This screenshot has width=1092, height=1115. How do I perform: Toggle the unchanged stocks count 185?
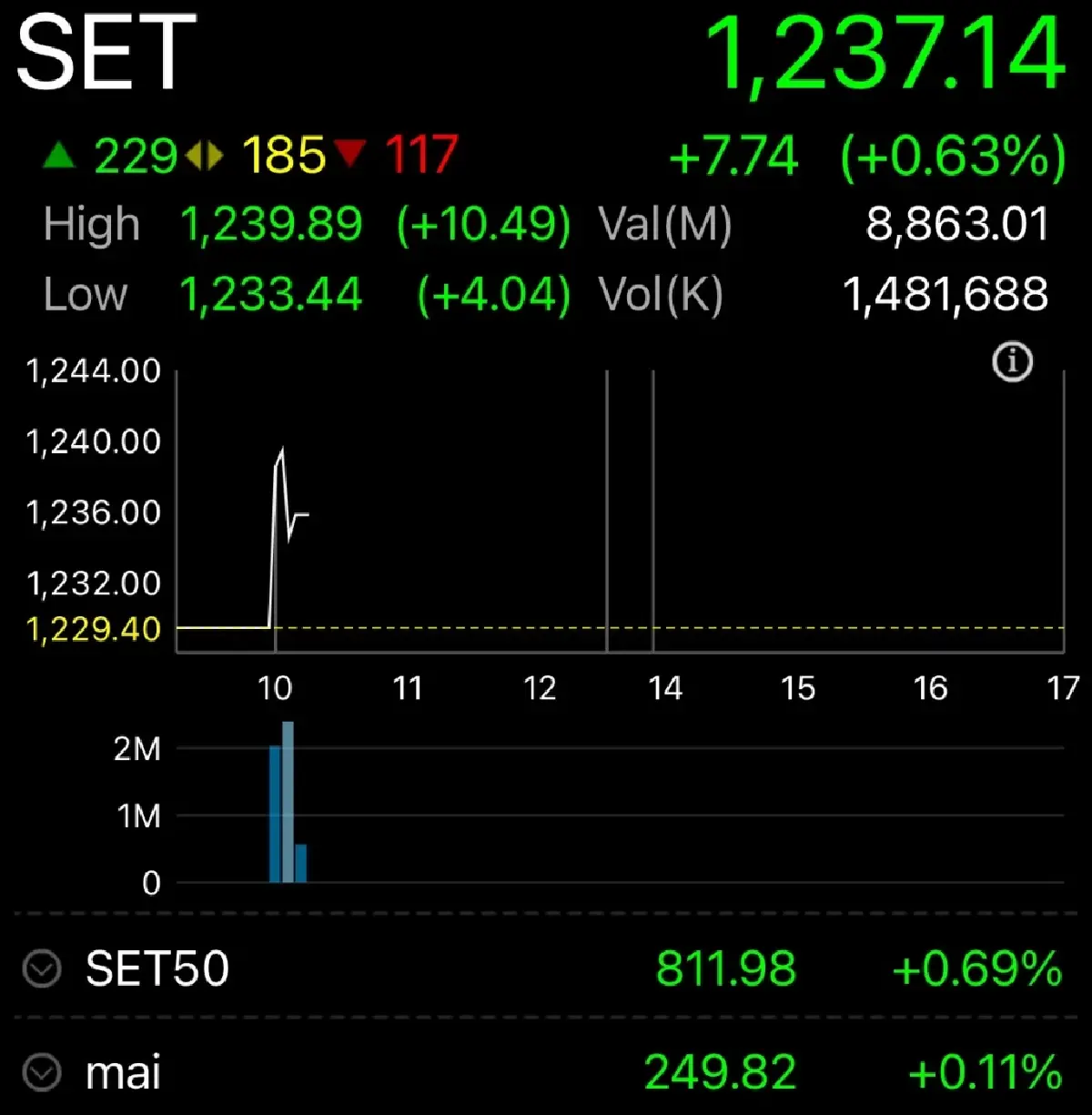(282, 155)
